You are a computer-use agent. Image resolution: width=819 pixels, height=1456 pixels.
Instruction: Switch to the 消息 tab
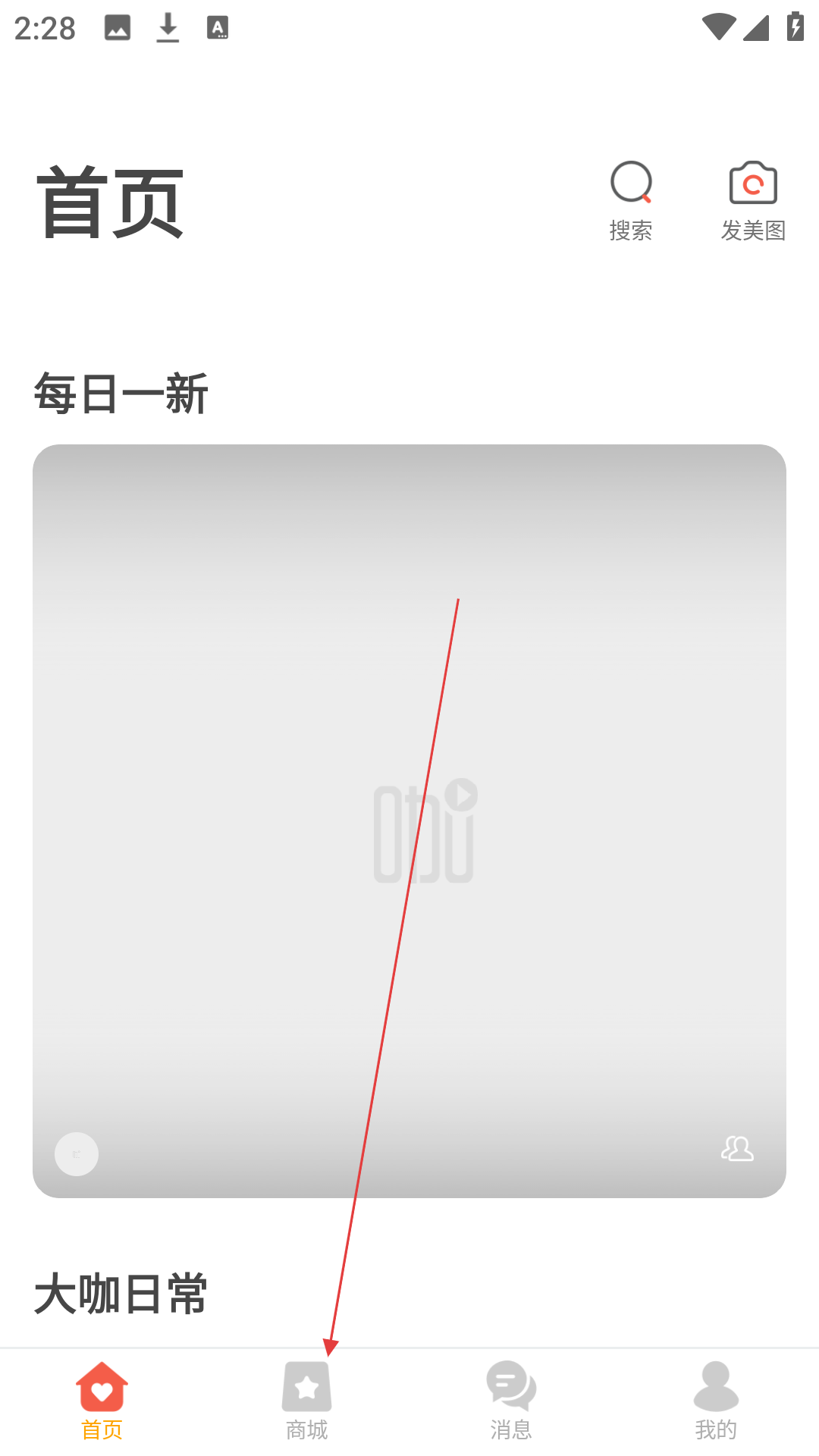pos(511,1401)
